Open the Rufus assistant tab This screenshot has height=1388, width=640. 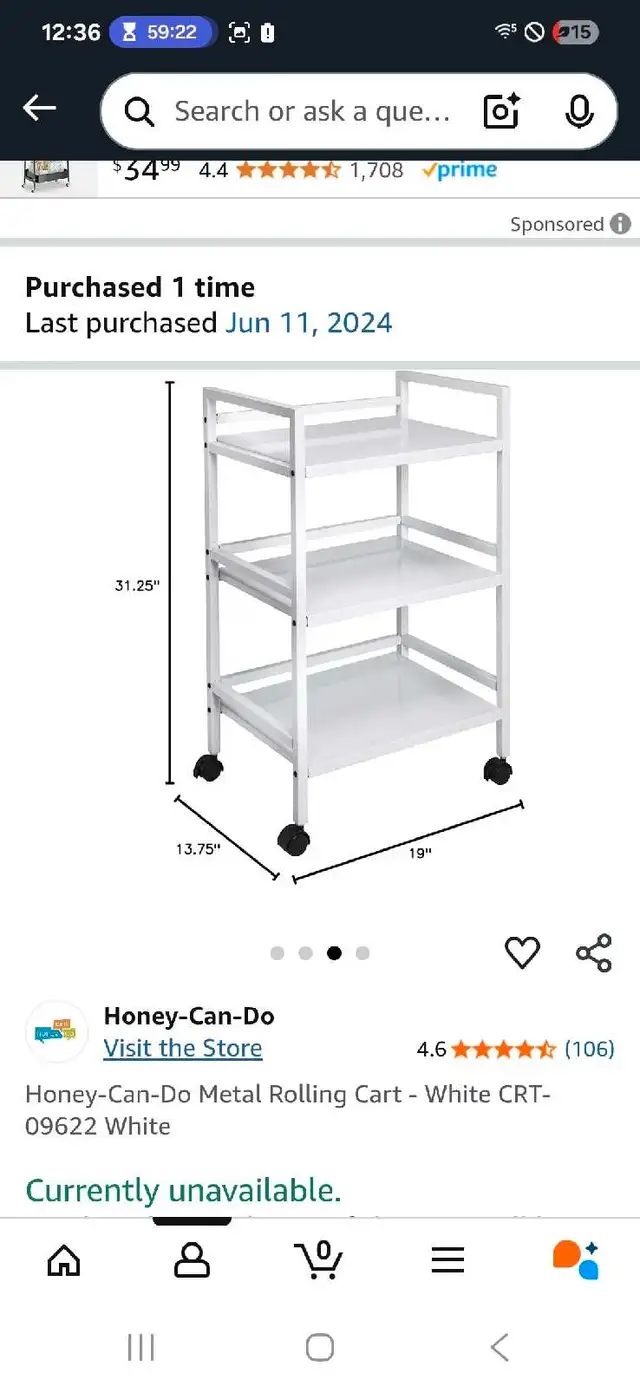point(576,1259)
